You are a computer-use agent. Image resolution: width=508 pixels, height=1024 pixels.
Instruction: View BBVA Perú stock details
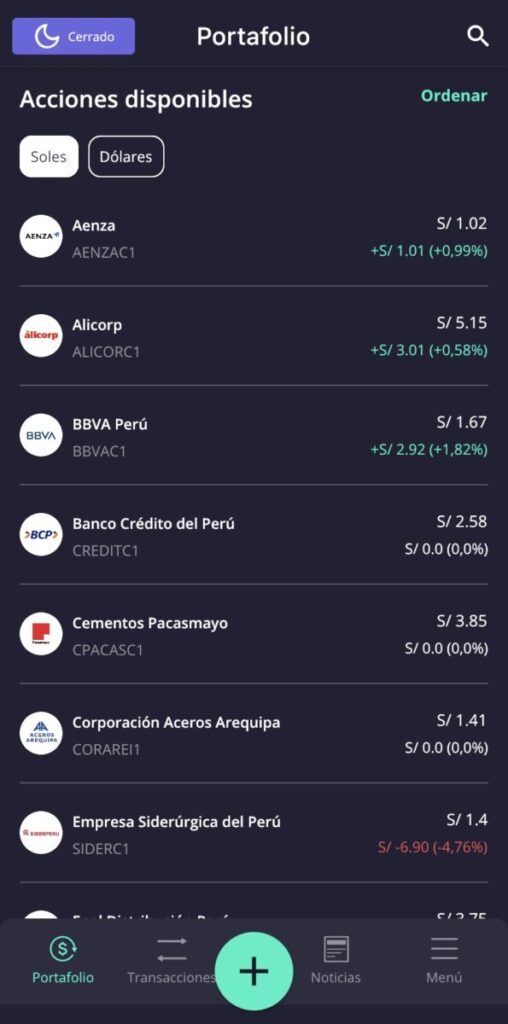coord(254,436)
